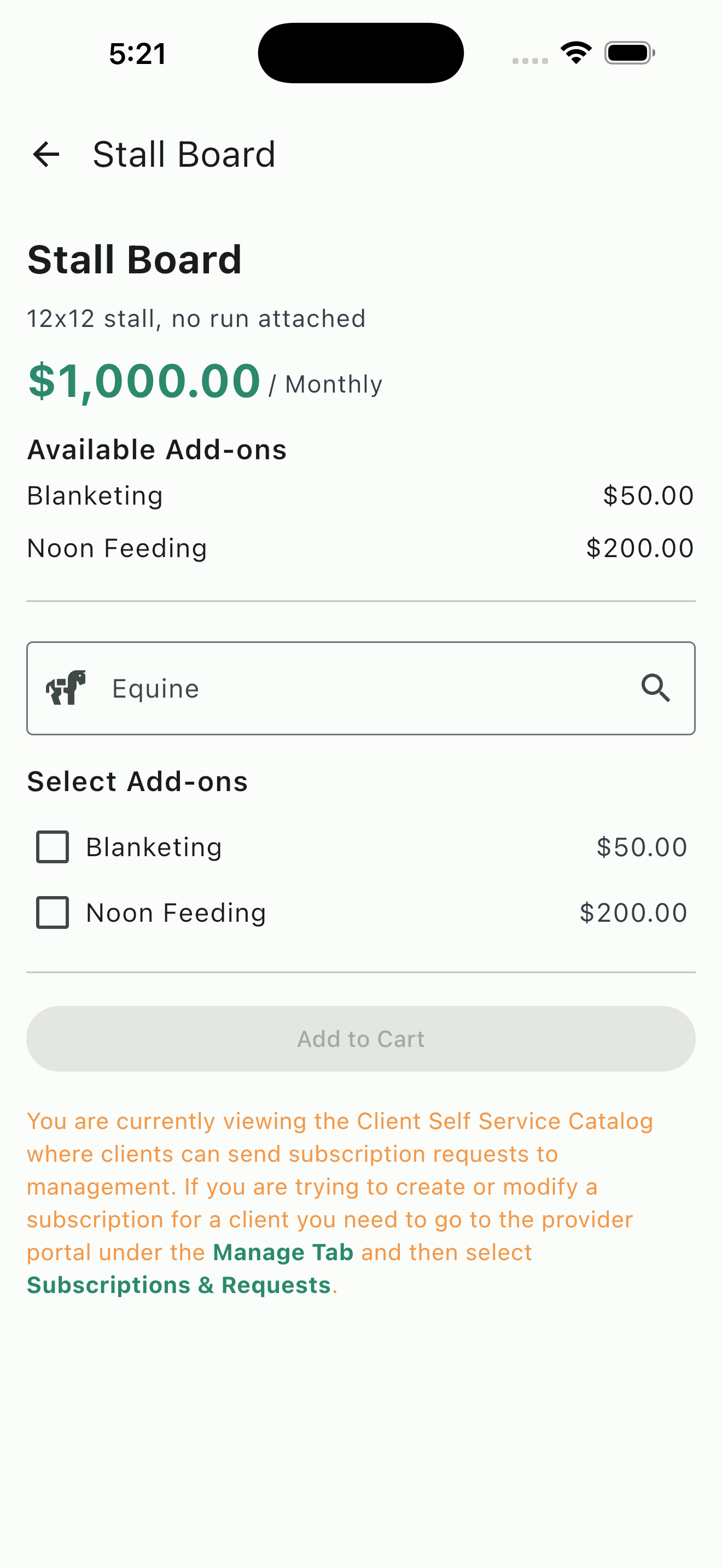The height and width of the screenshot is (1568, 722).
Task: Select the $1,000.00 monthly price text
Action: click(x=142, y=382)
